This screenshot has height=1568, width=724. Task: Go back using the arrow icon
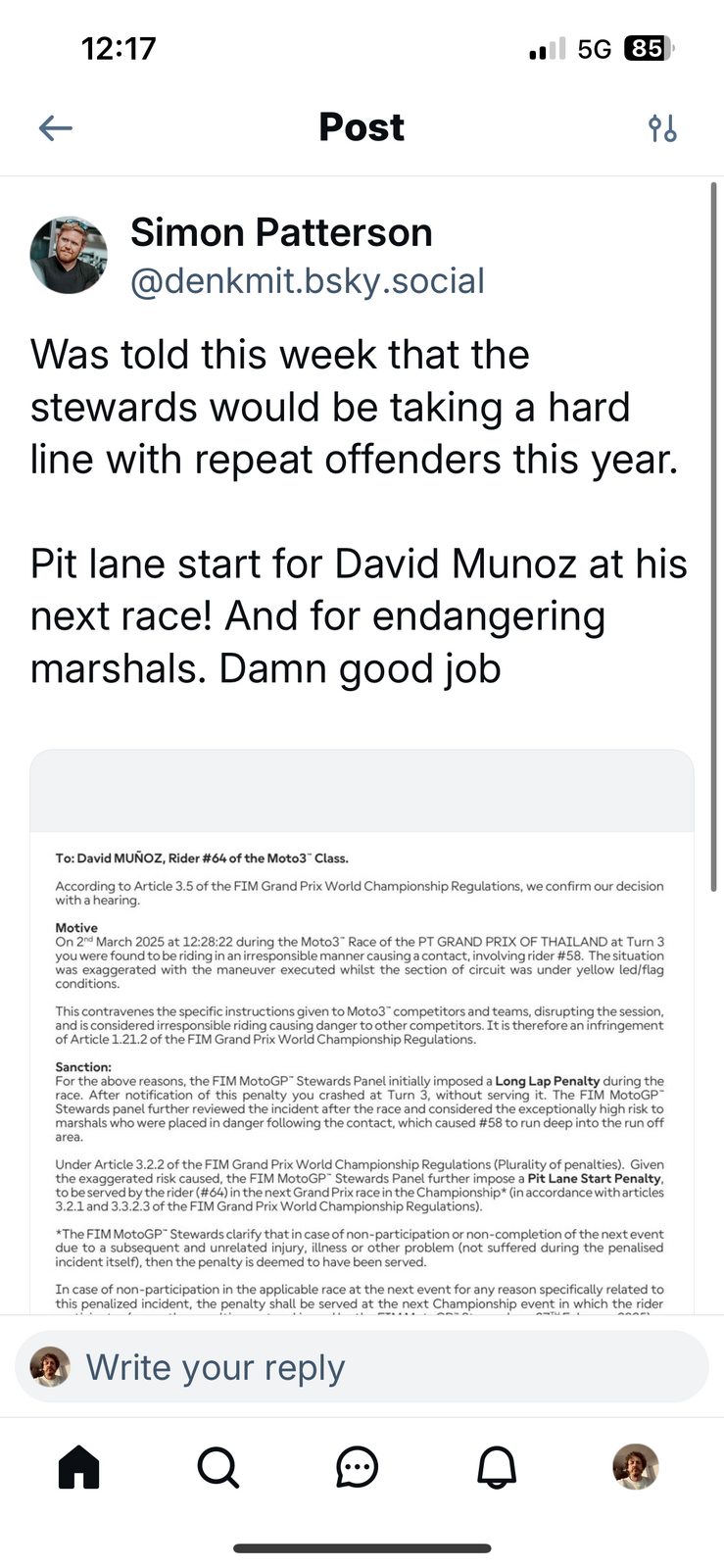[56, 127]
